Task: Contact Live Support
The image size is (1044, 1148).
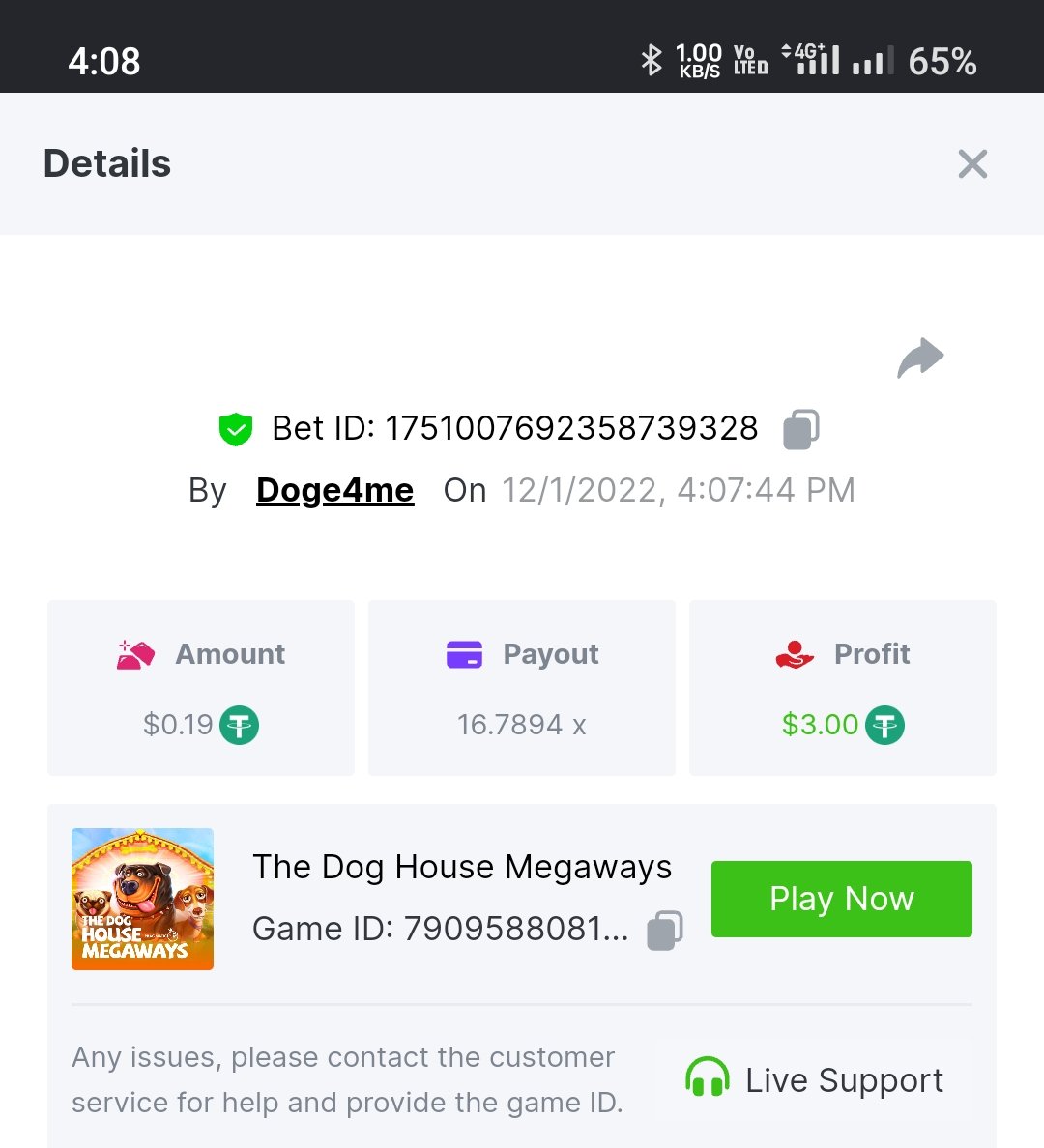Action: tap(815, 1079)
